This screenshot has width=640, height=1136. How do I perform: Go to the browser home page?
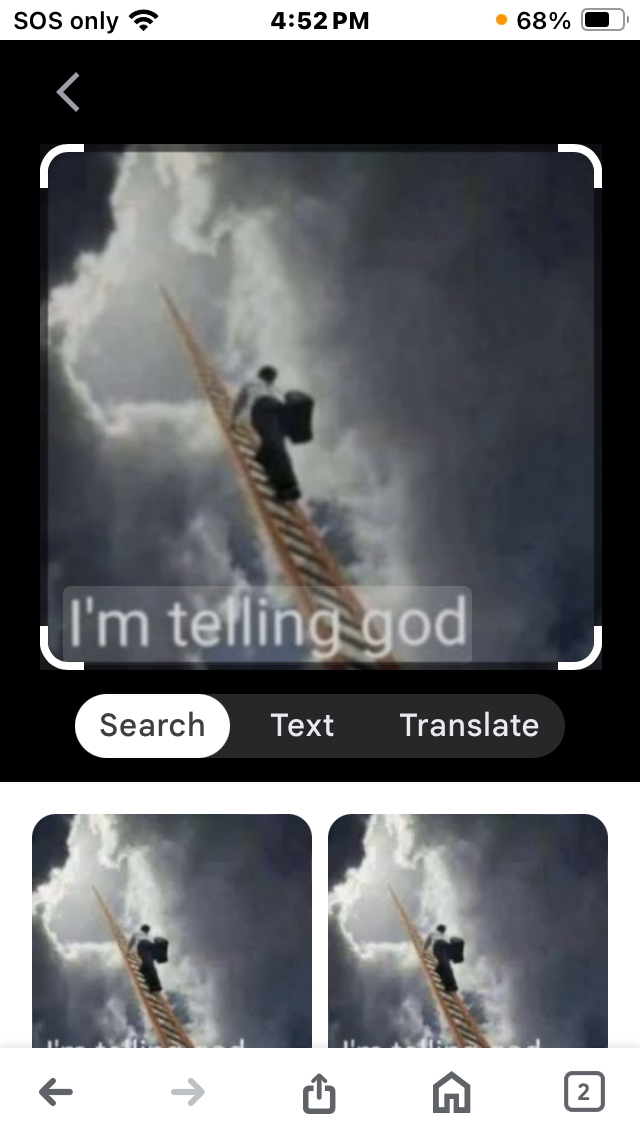pyautogui.click(x=451, y=1094)
